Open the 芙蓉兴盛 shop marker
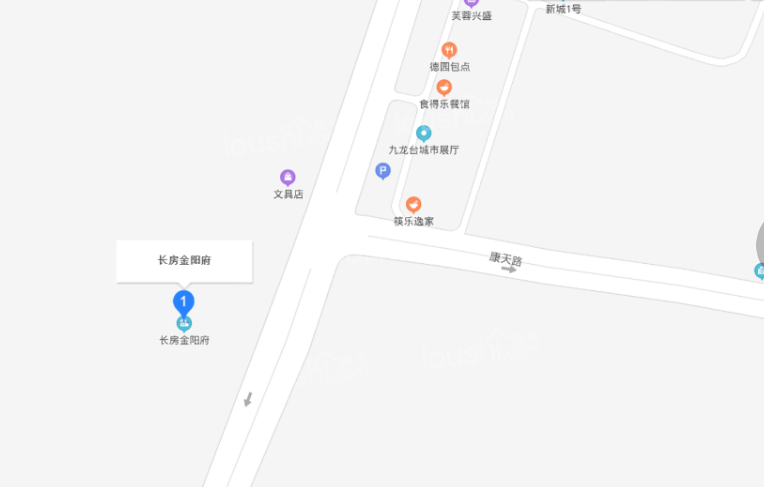Screen dimensions: 764x487 (471, 3)
